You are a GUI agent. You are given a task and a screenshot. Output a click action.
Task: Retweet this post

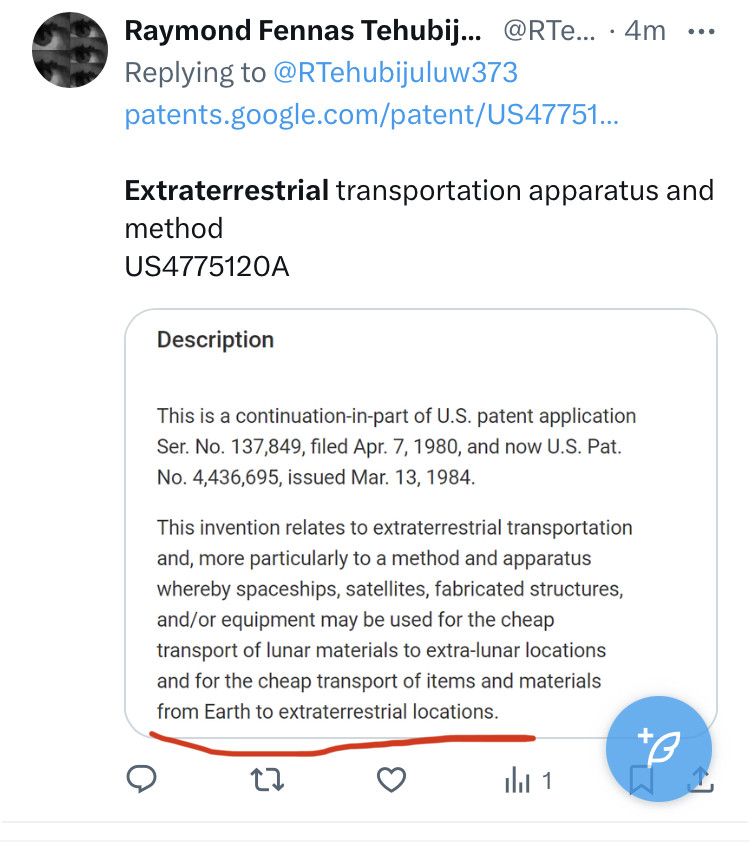pos(267,780)
